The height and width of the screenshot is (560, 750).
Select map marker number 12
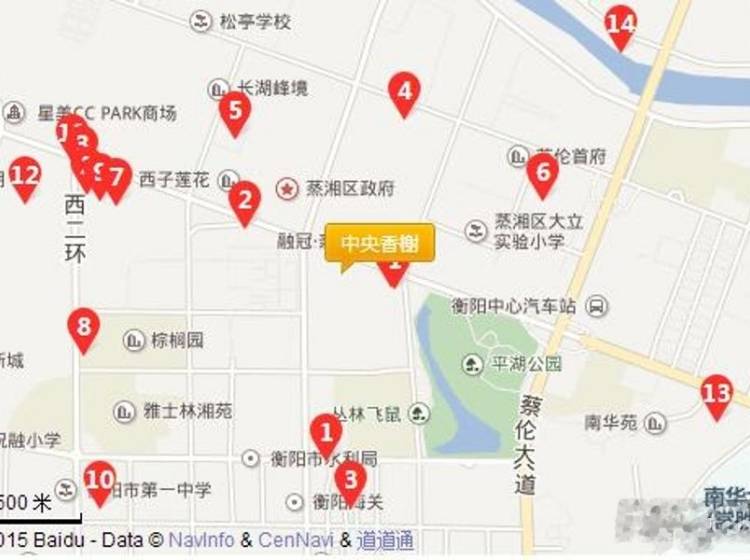point(25,176)
